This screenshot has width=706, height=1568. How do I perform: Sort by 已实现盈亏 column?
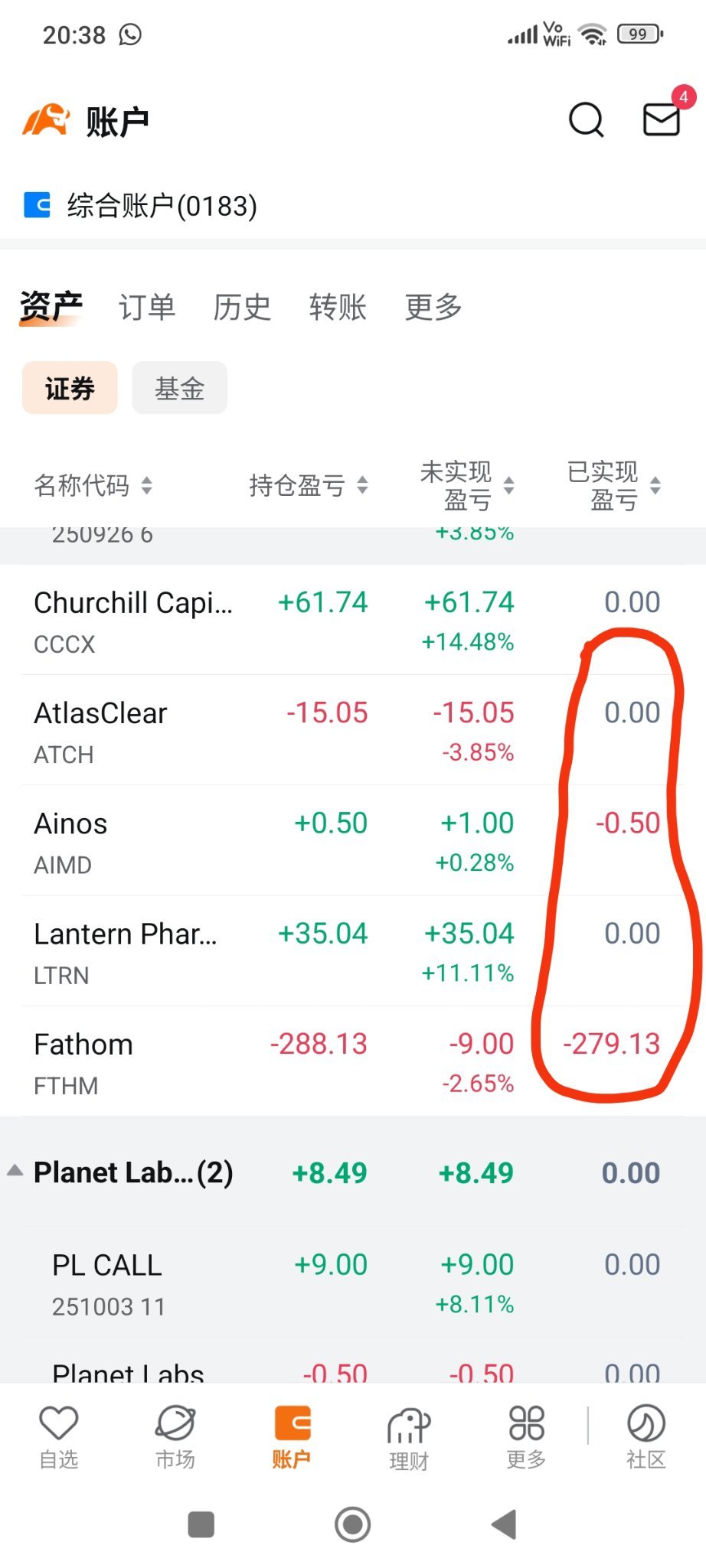coord(613,485)
